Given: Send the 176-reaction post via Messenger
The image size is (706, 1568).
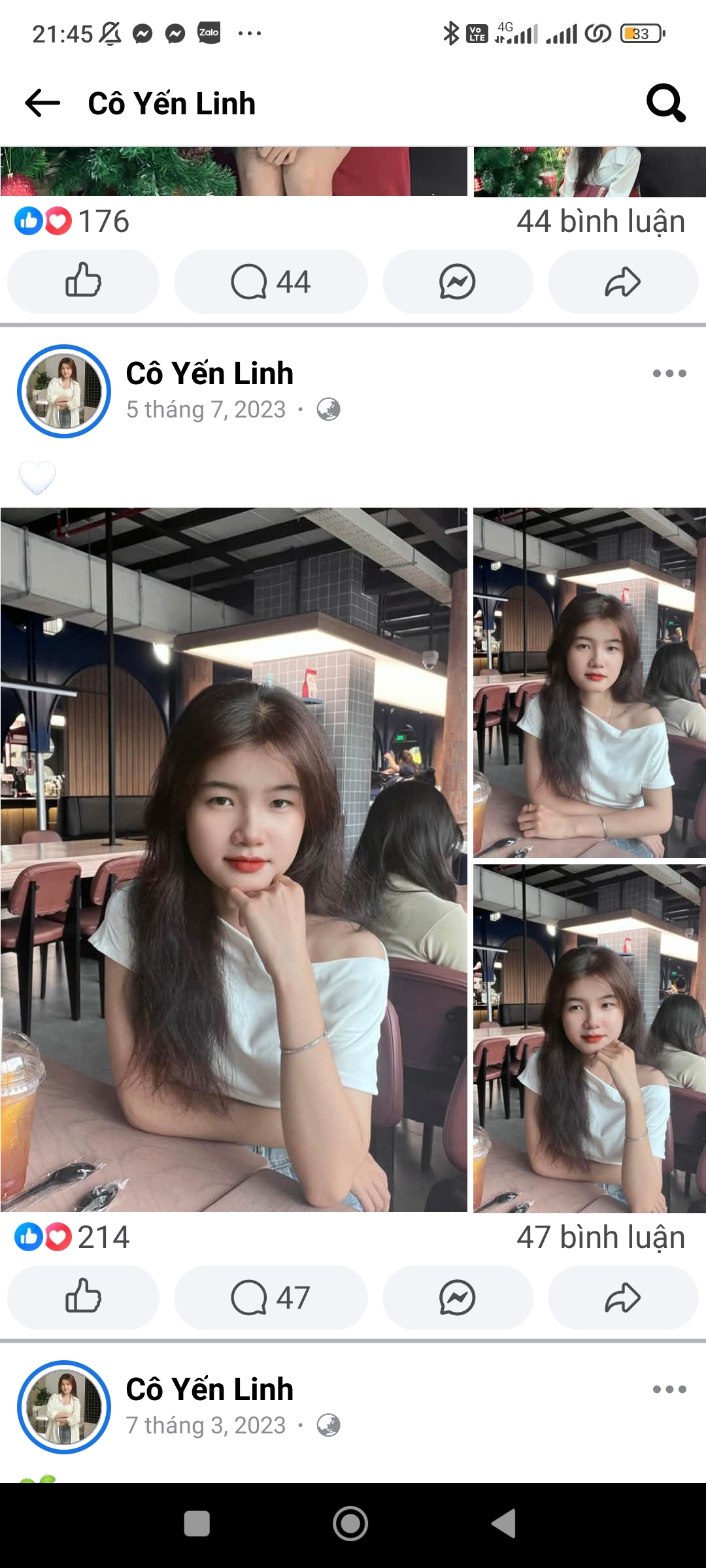Looking at the screenshot, I should click(457, 282).
